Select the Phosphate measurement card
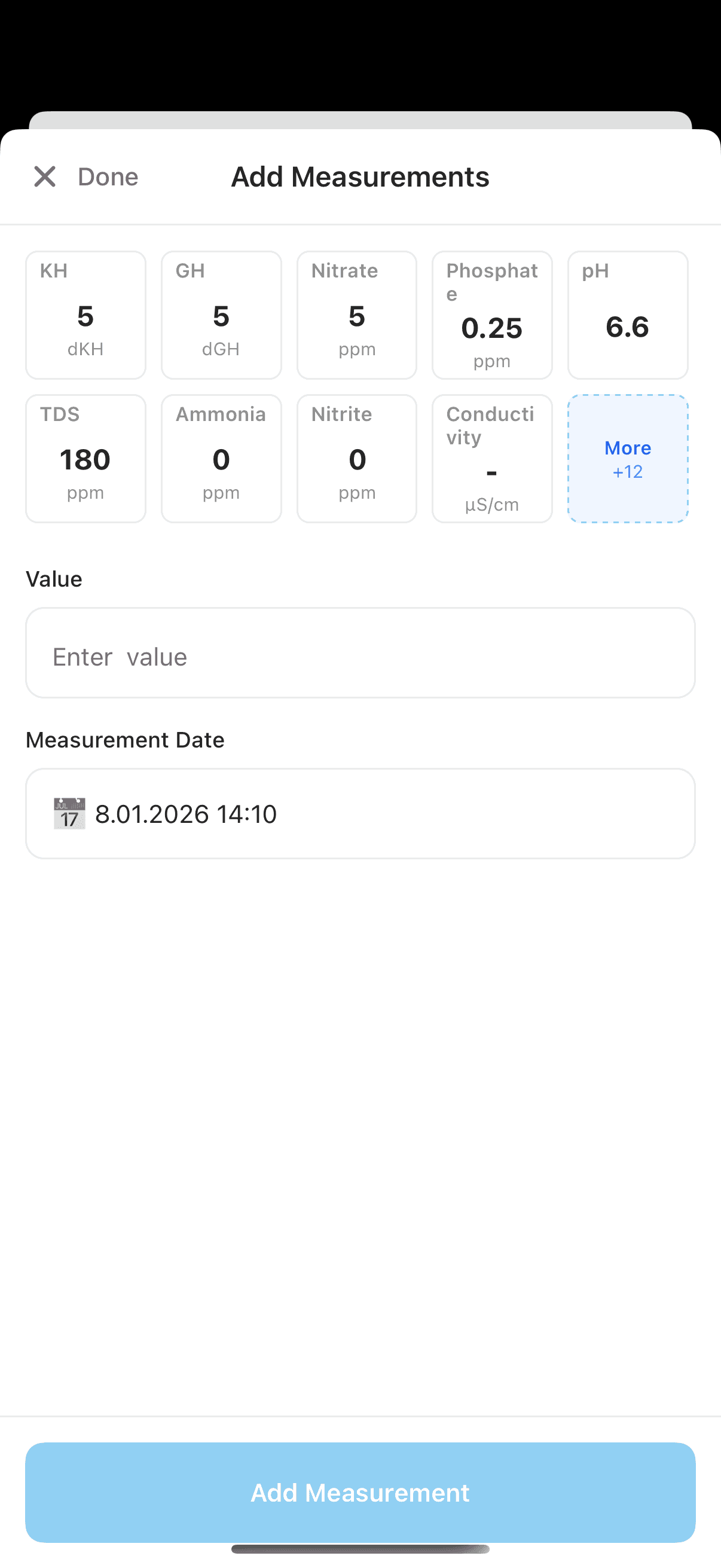 [491, 314]
